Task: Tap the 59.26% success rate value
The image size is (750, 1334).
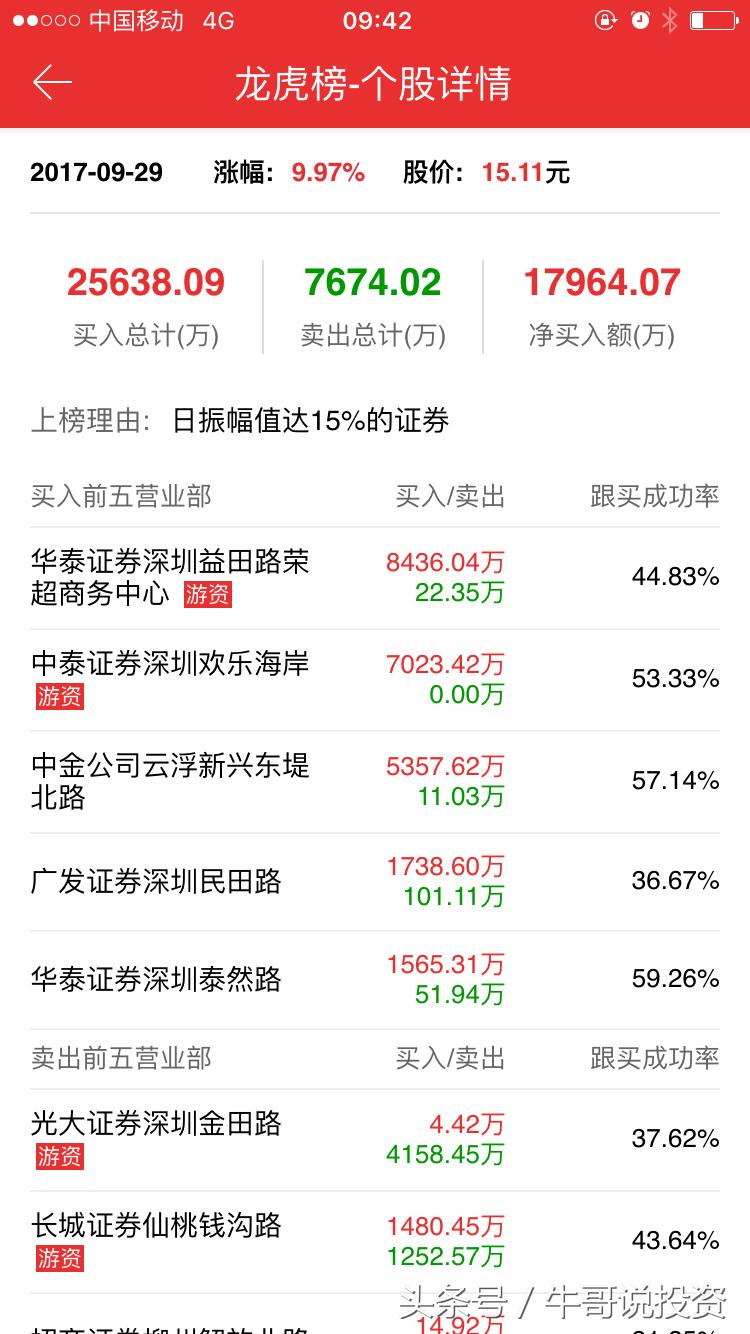Action: click(x=676, y=979)
